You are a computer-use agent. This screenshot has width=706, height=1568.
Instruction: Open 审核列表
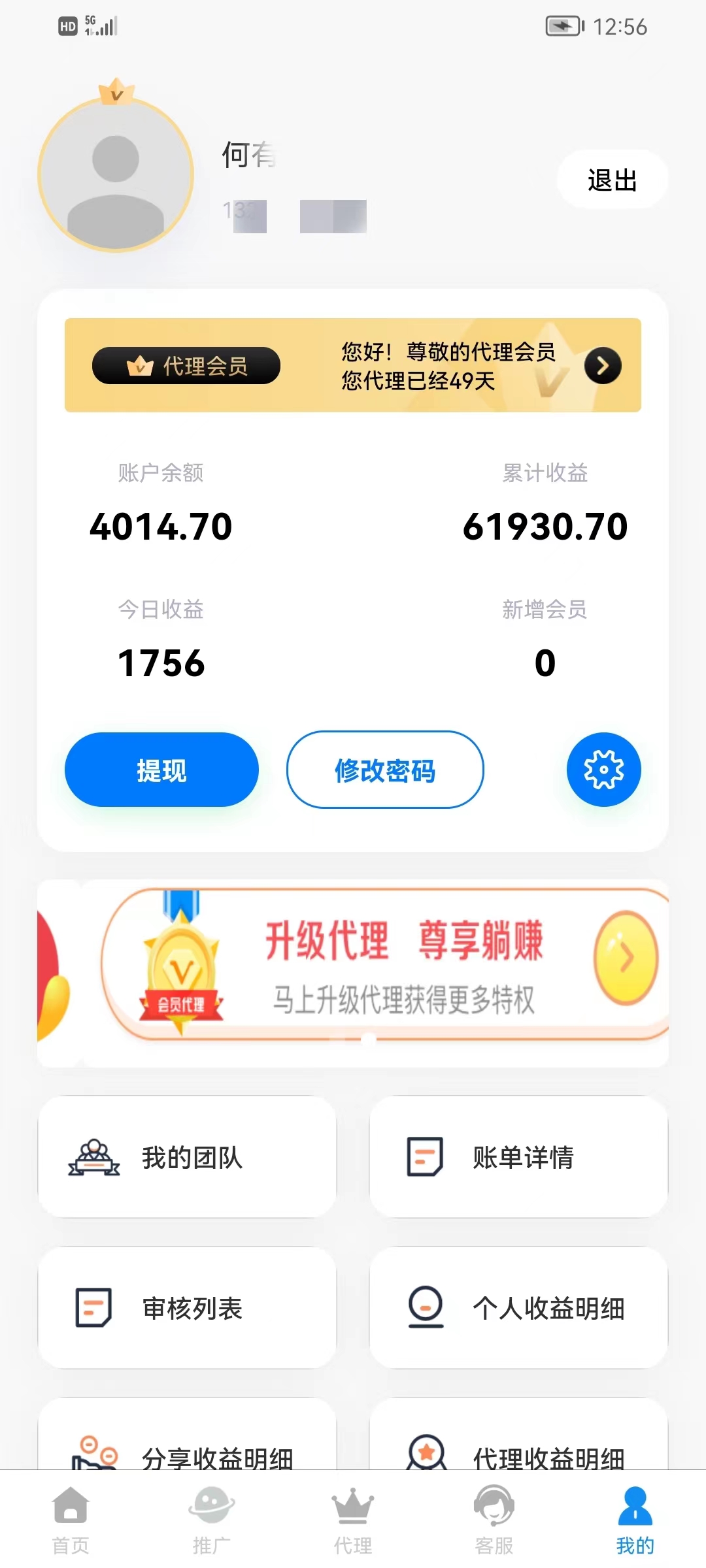188,1308
